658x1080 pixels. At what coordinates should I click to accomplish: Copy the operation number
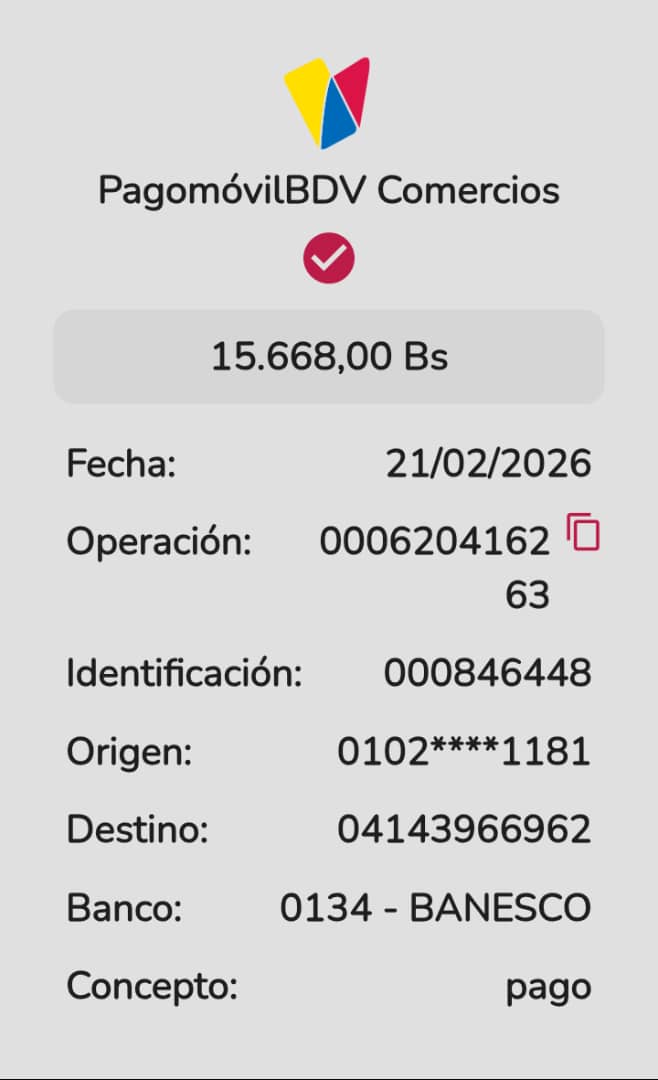(583, 532)
